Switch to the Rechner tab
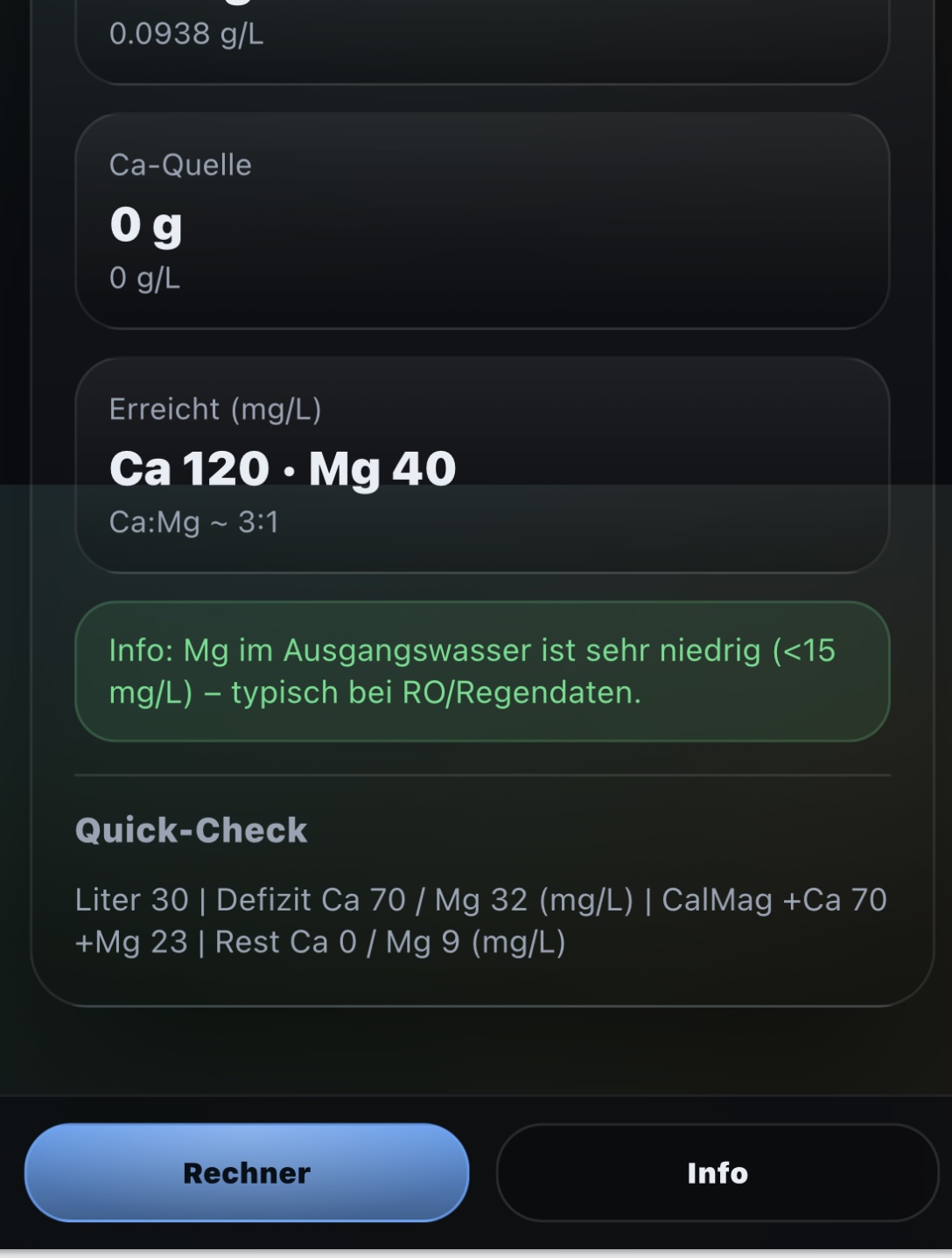952x1258 pixels. tap(247, 1172)
